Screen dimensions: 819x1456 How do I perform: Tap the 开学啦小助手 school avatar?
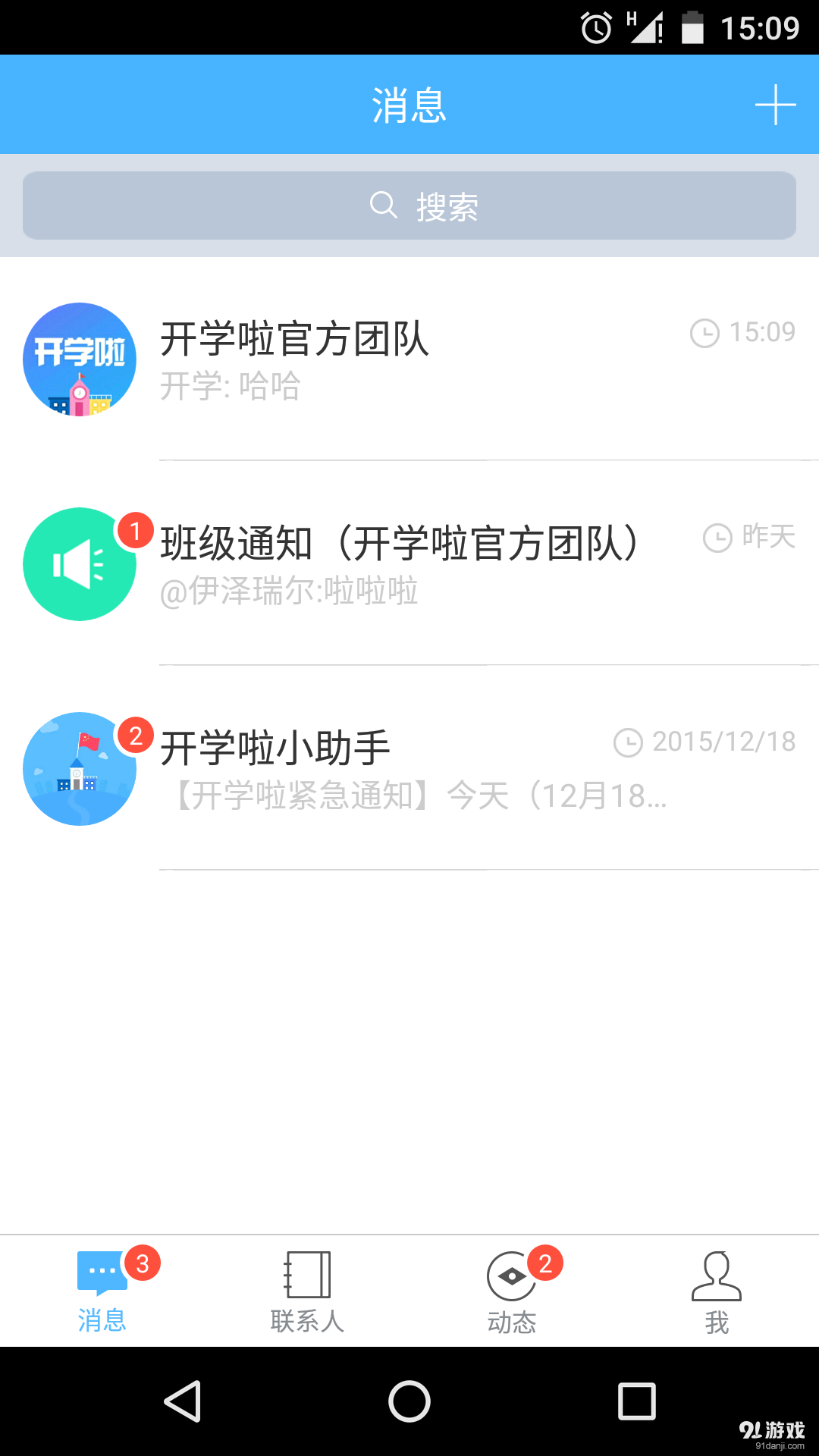point(79,768)
